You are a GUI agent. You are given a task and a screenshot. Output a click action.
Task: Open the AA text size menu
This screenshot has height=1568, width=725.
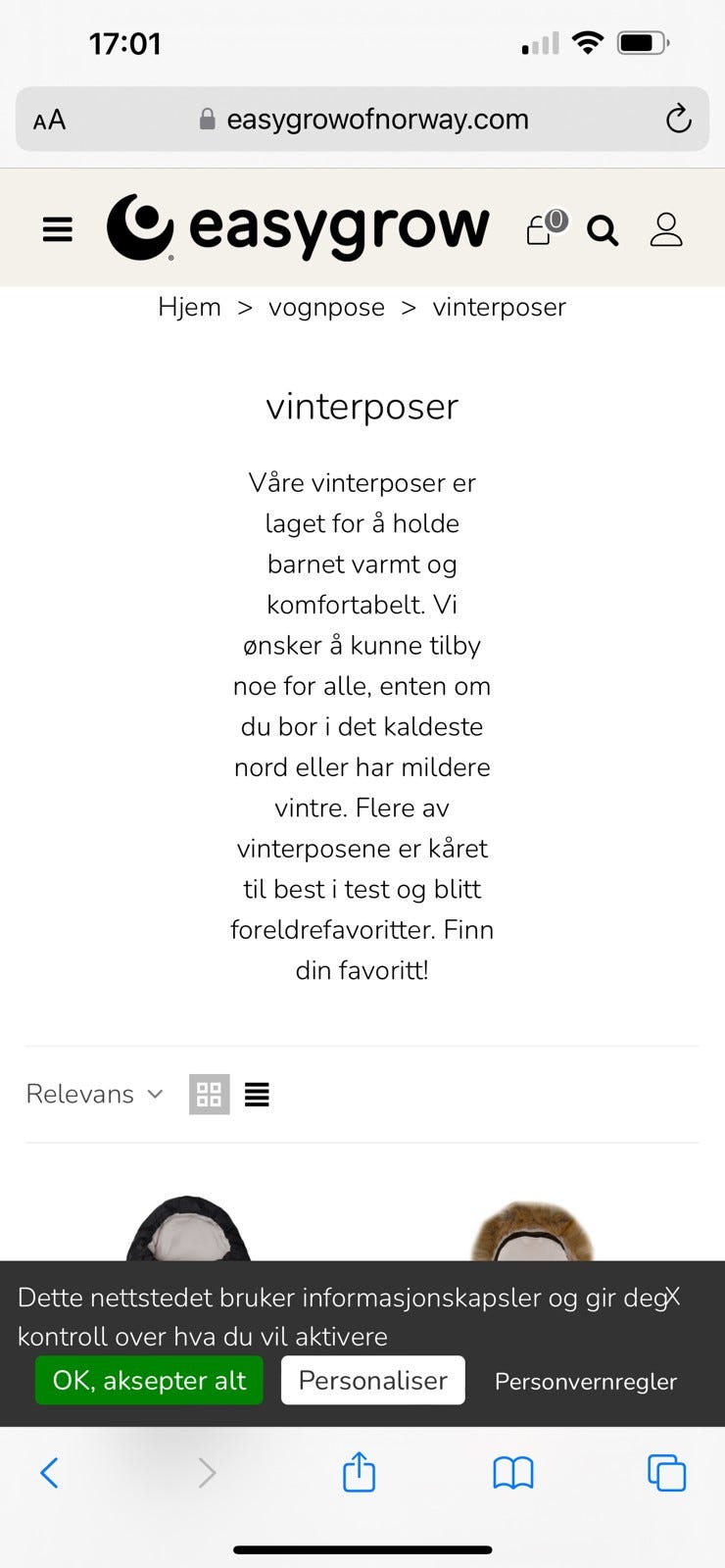point(47,119)
